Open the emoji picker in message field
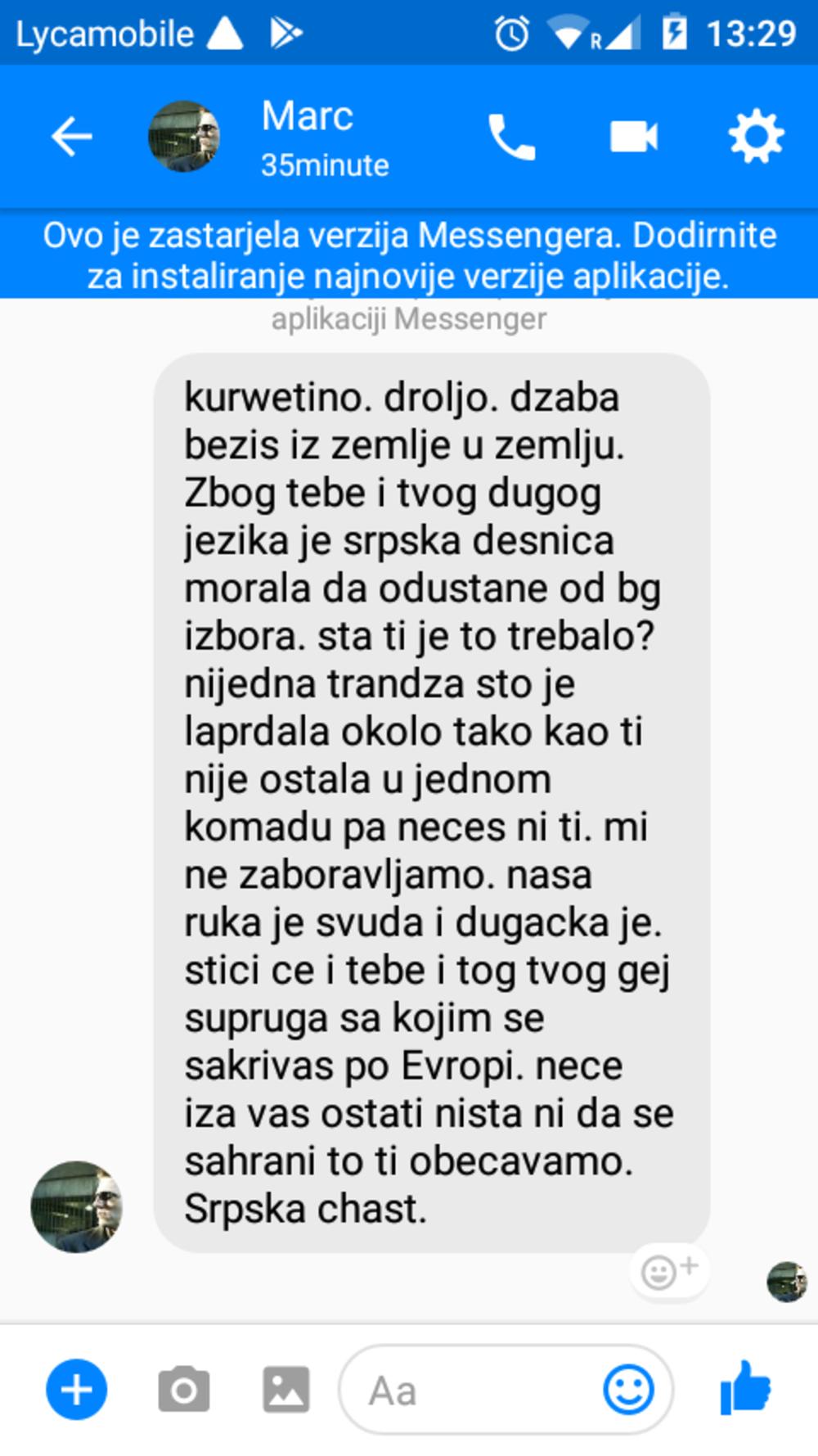Viewport: 818px width, 1456px height. click(628, 1389)
